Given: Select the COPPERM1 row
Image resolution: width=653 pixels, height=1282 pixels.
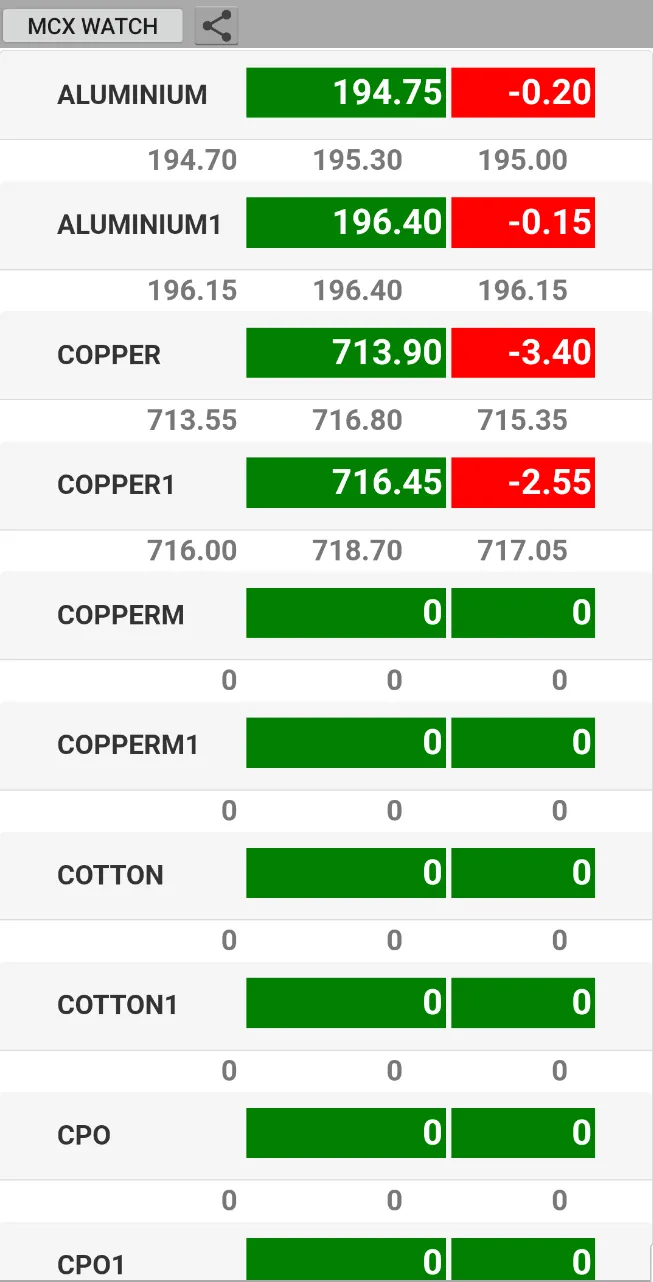Looking at the screenshot, I should click(128, 745).
